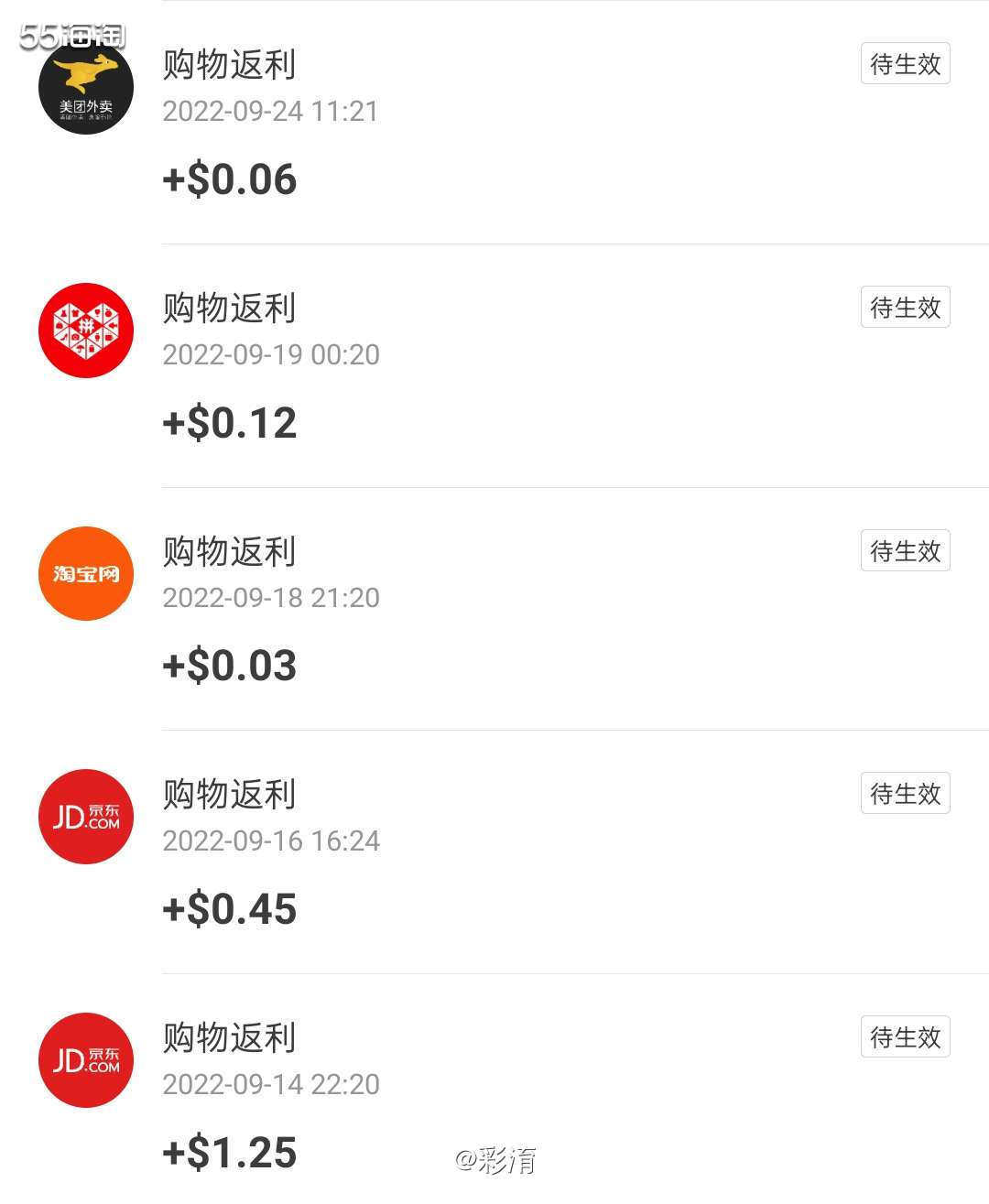
Task: Select the Meituan kangaroo avatar
Action: pos(85,87)
